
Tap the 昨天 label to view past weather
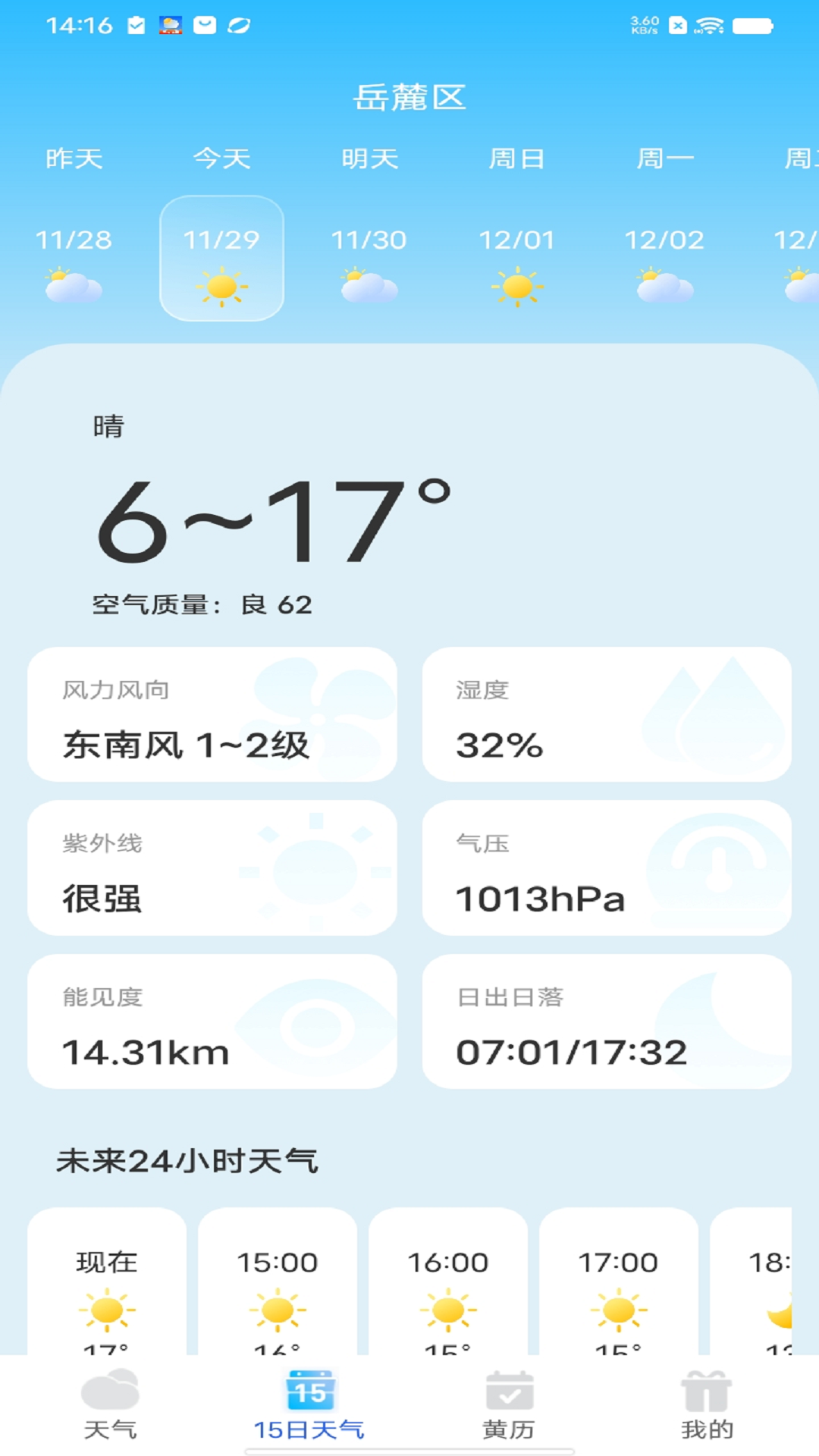click(x=74, y=159)
